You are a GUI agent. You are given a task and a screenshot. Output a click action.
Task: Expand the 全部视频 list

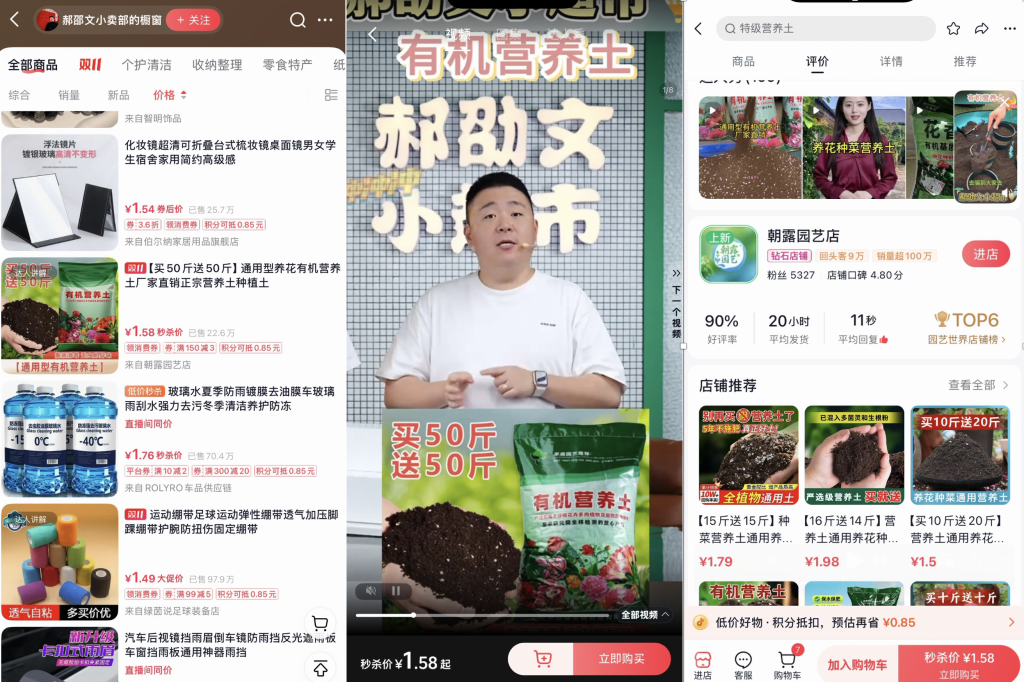(645, 615)
